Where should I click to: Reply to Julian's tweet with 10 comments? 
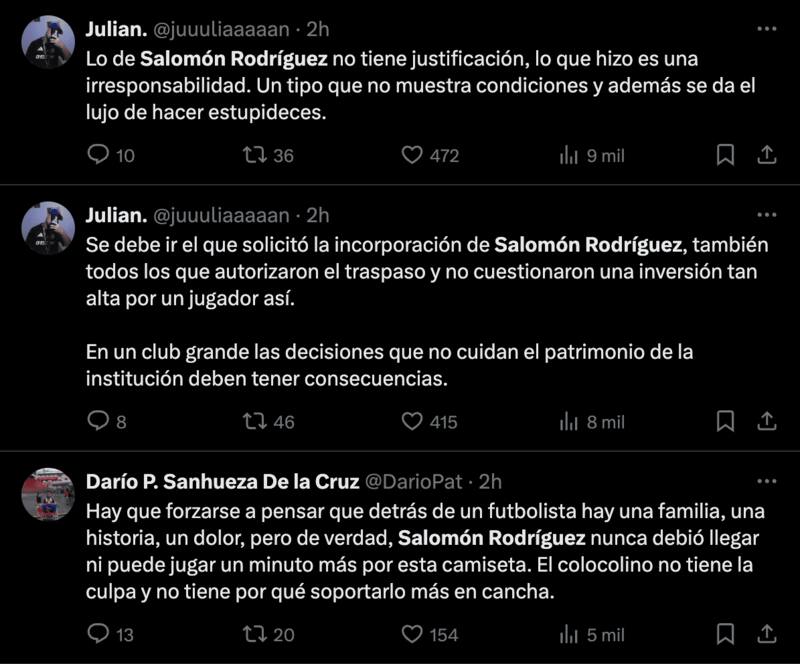pos(99,155)
